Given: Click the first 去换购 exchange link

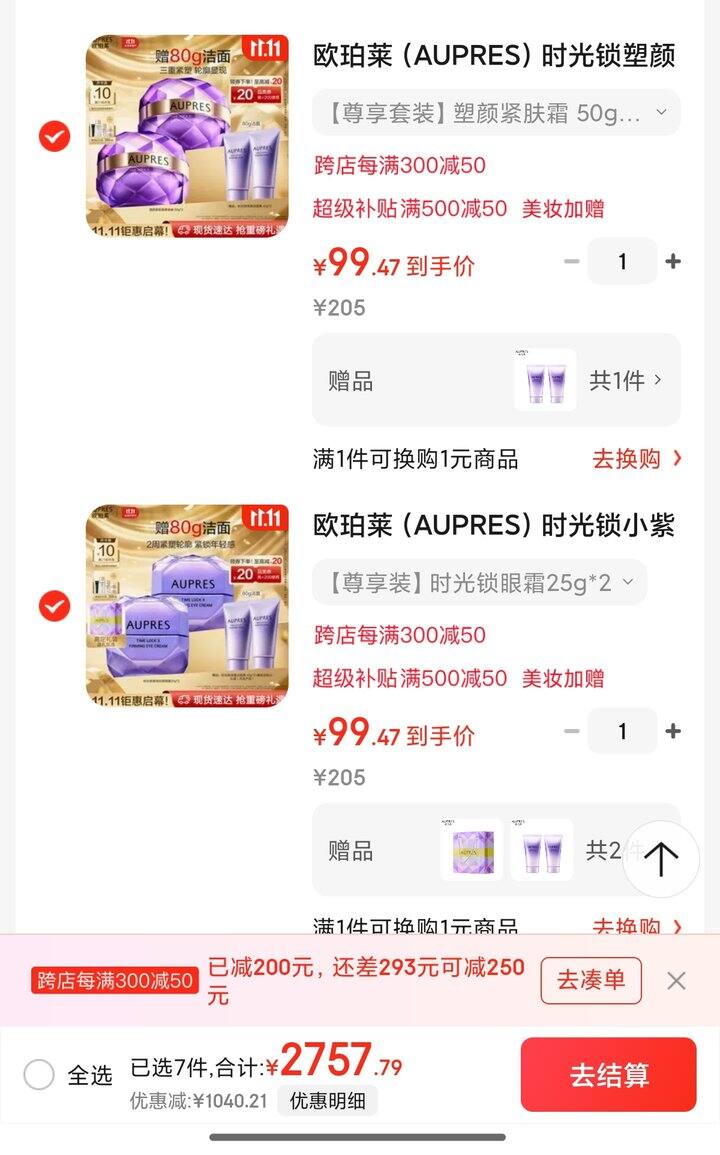Looking at the screenshot, I should click(625, 458).
